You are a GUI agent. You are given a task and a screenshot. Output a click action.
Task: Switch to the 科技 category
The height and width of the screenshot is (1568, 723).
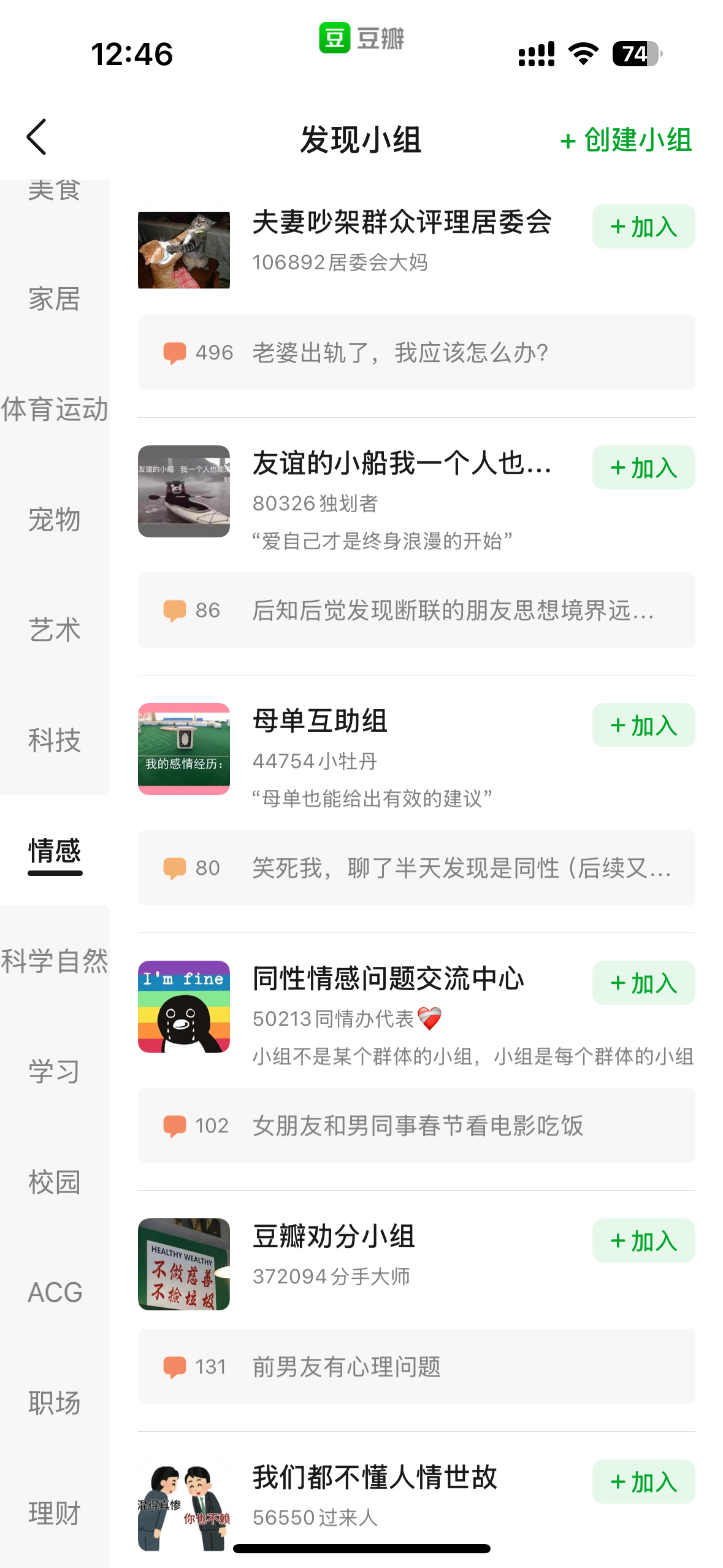(x=55, y=740)
